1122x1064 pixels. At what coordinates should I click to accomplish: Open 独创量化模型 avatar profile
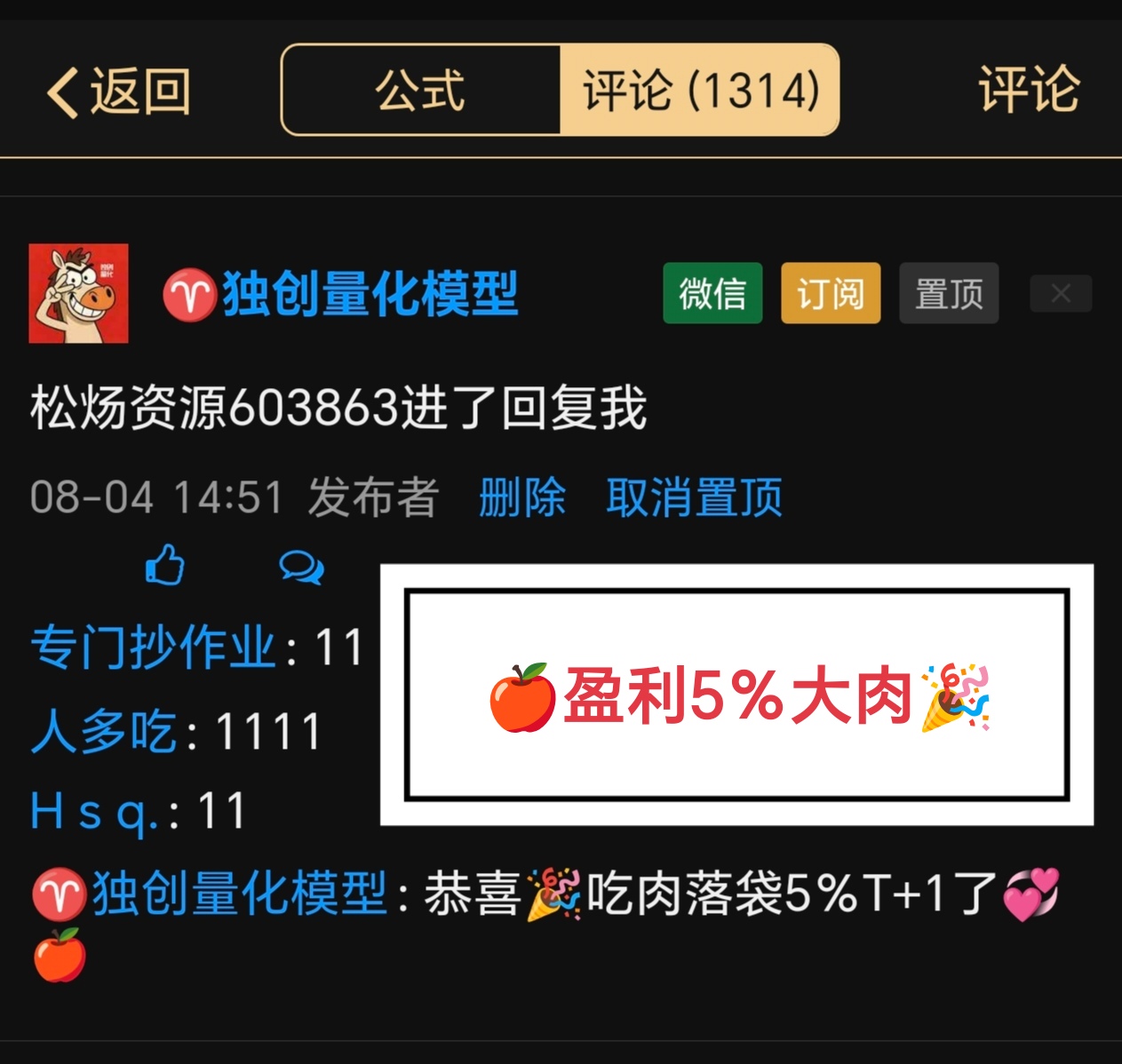point(79,293)
